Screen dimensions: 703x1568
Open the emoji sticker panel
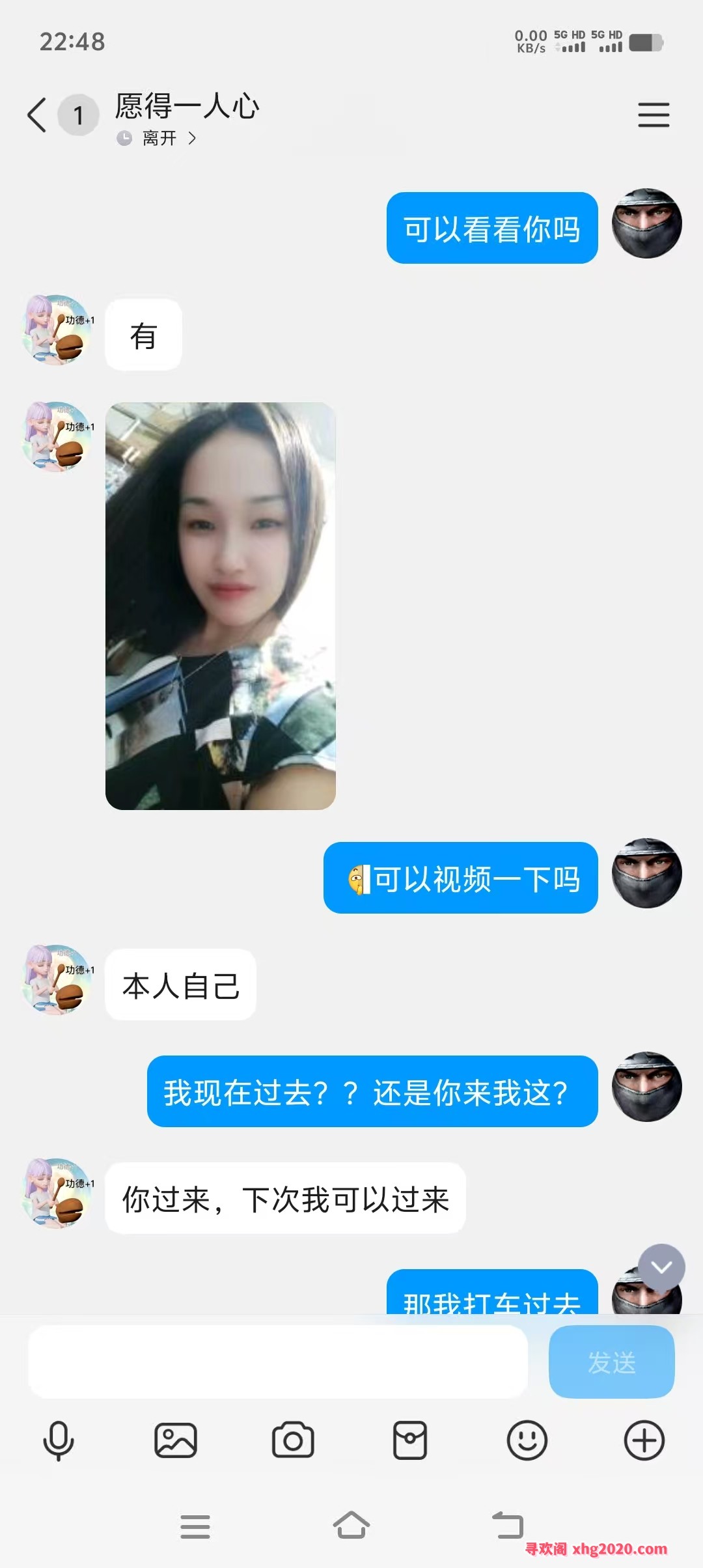tap(527, 1440)
